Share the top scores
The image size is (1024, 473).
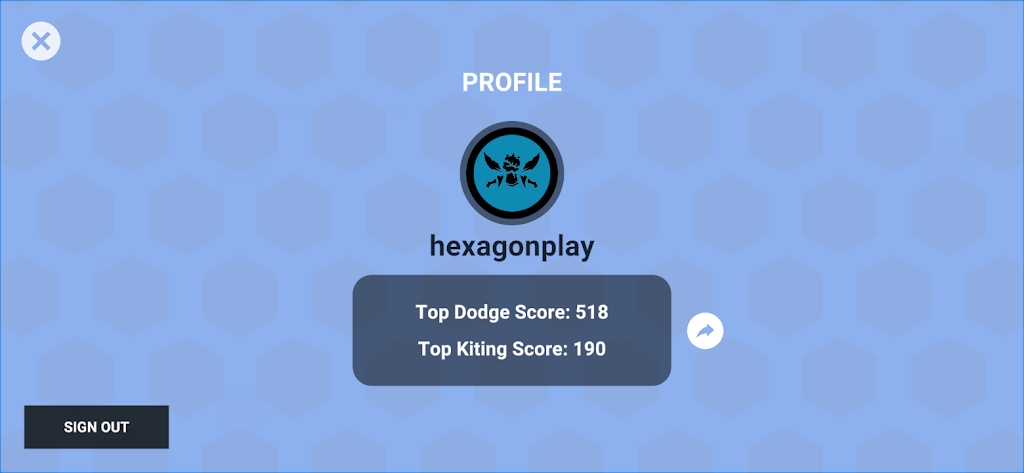[705, 331]
